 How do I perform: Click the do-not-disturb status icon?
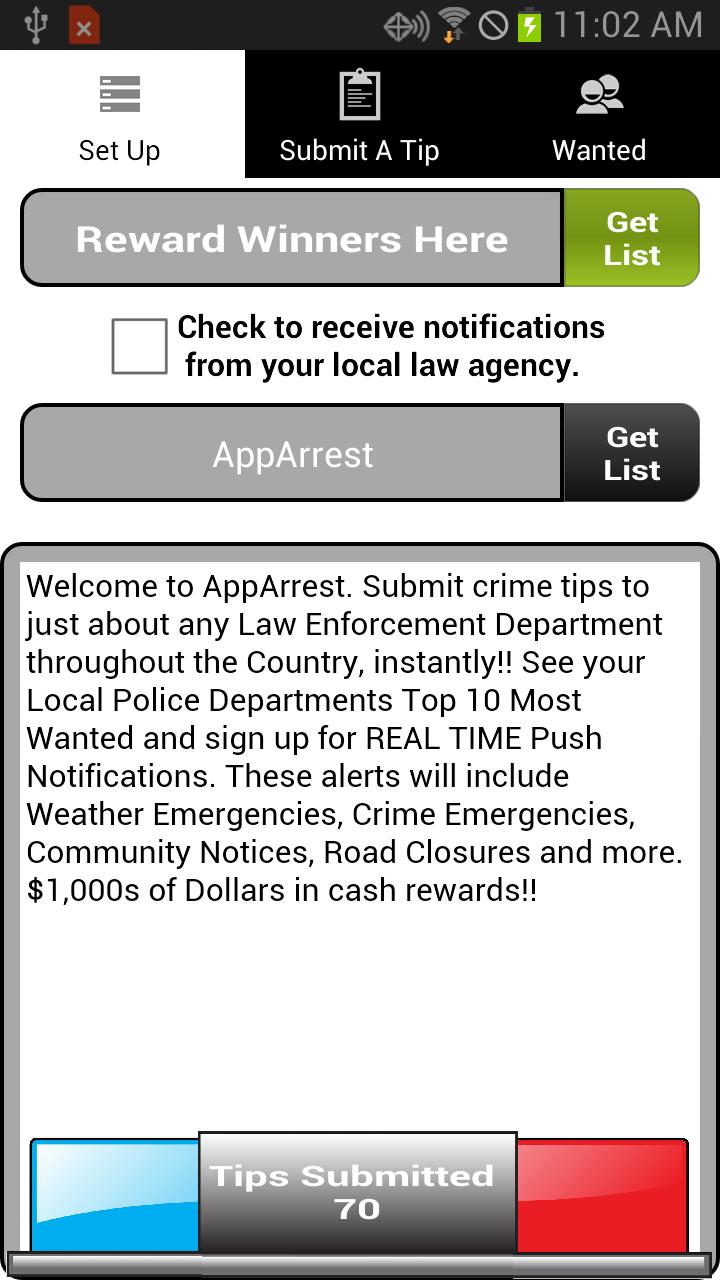pos(491,24)
